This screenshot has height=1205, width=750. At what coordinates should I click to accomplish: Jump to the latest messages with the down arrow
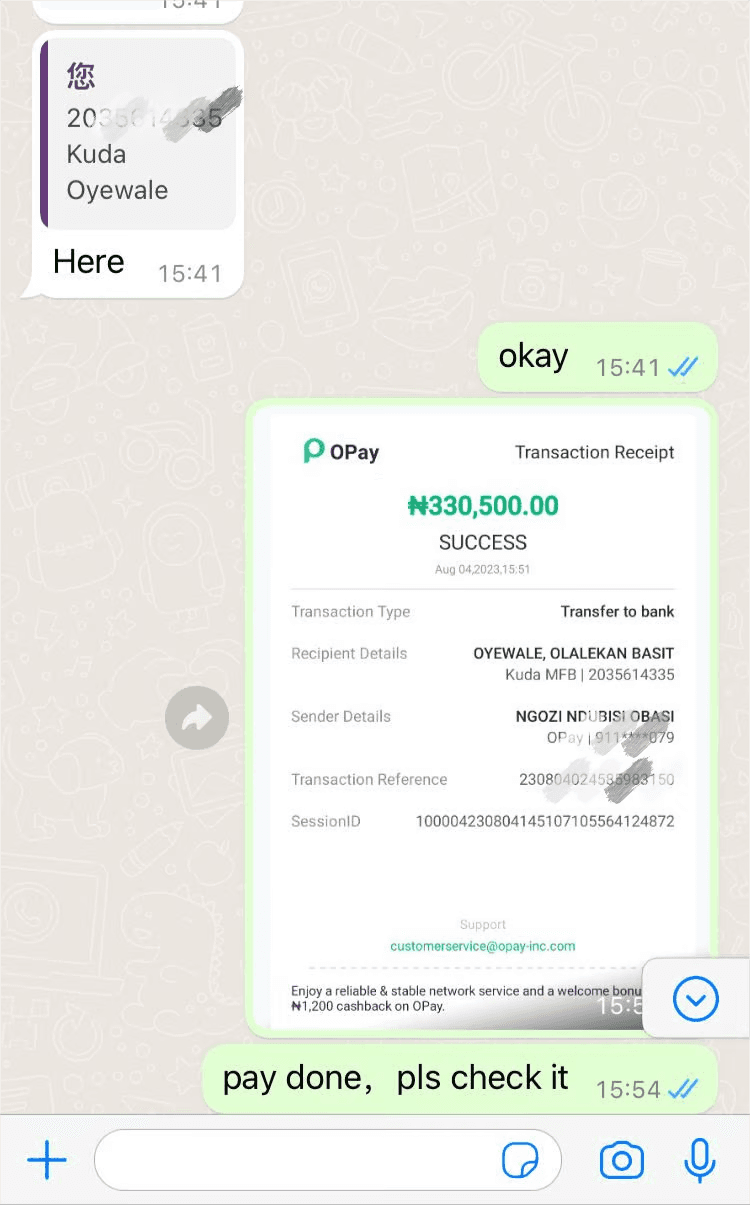(x=696, y=999)
